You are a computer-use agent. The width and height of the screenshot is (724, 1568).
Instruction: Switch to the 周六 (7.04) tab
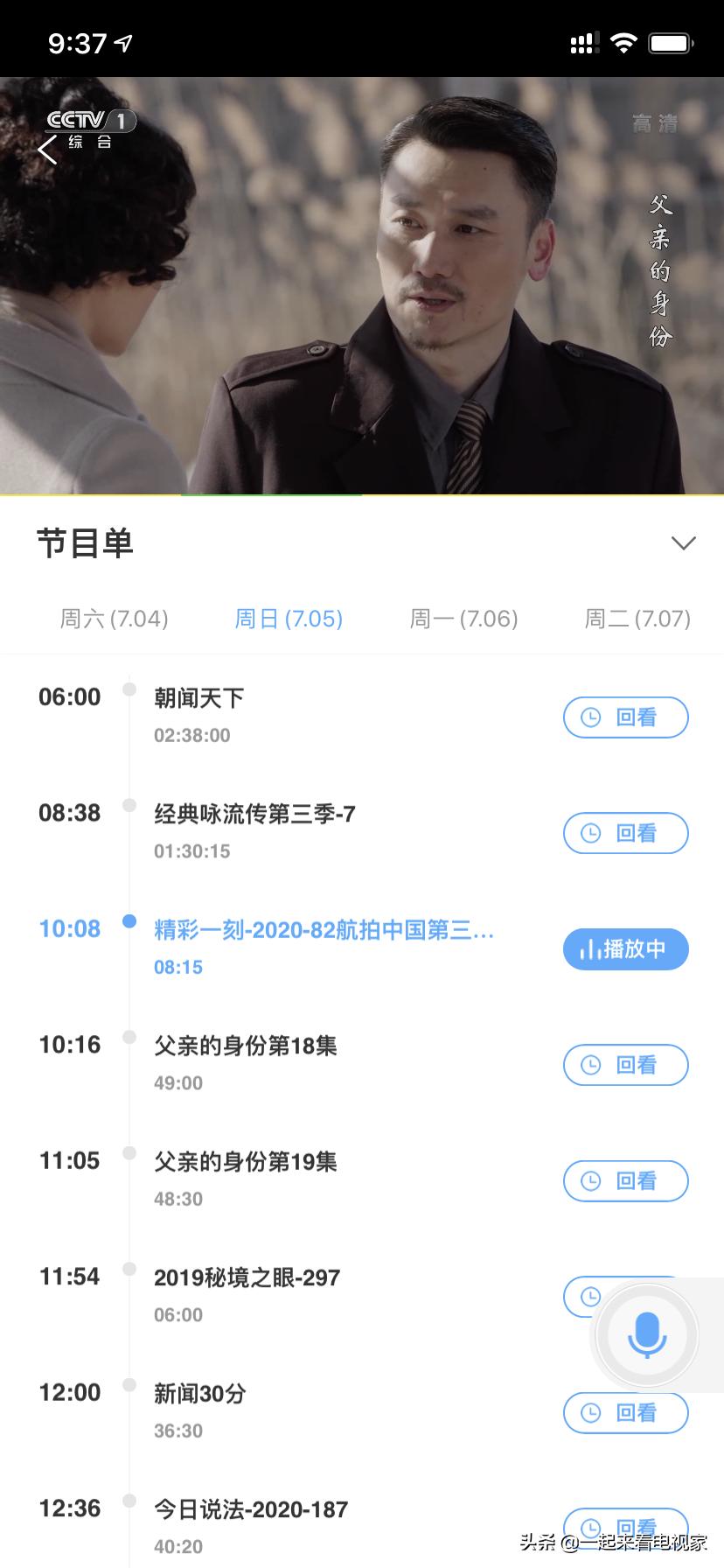114,619
